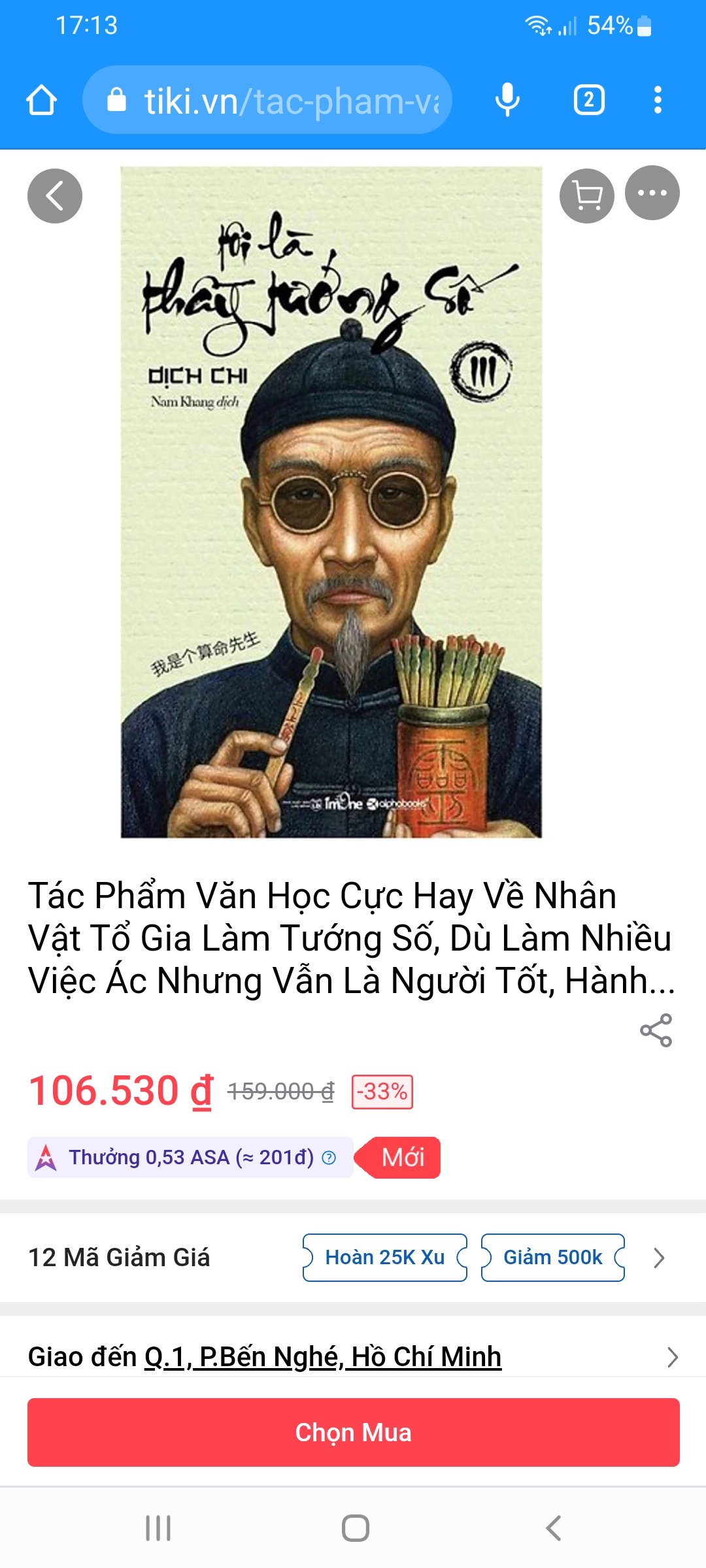
Task: Open ASA reward info icon
Action: [x=329, y=1158]
